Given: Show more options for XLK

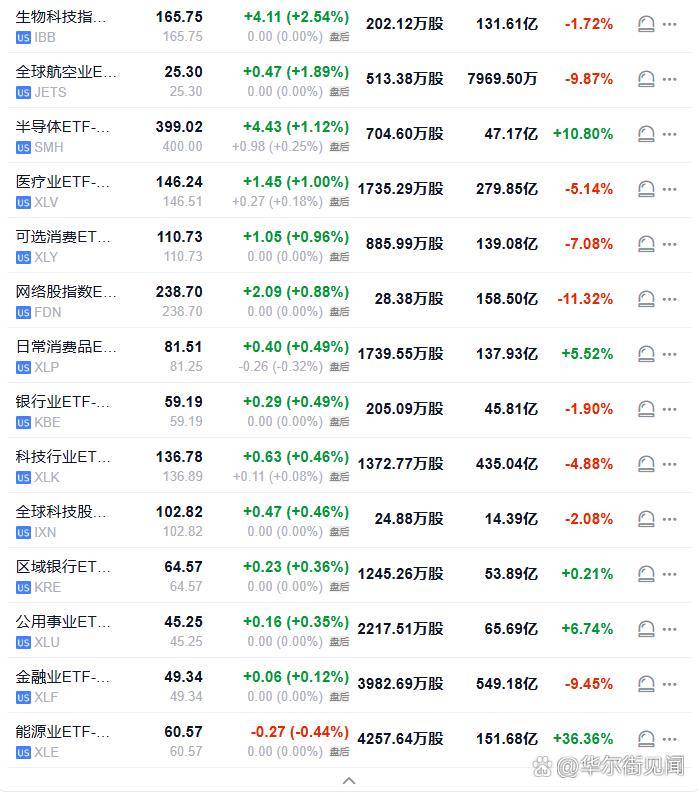Looking at the screenshot, I should coord(670,464).
